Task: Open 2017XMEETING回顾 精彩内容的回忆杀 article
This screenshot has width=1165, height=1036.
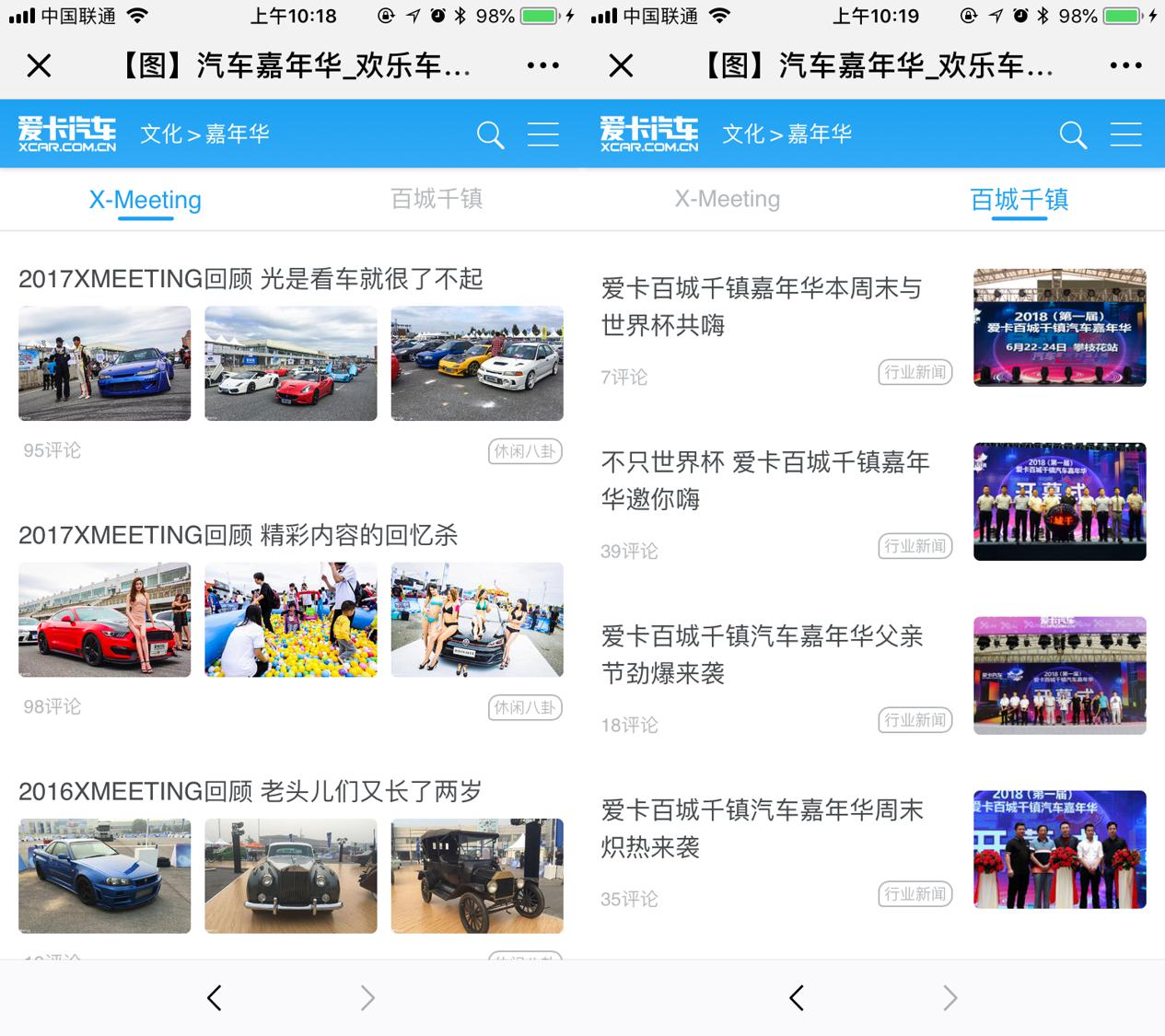Action: (x=239, y=535)
